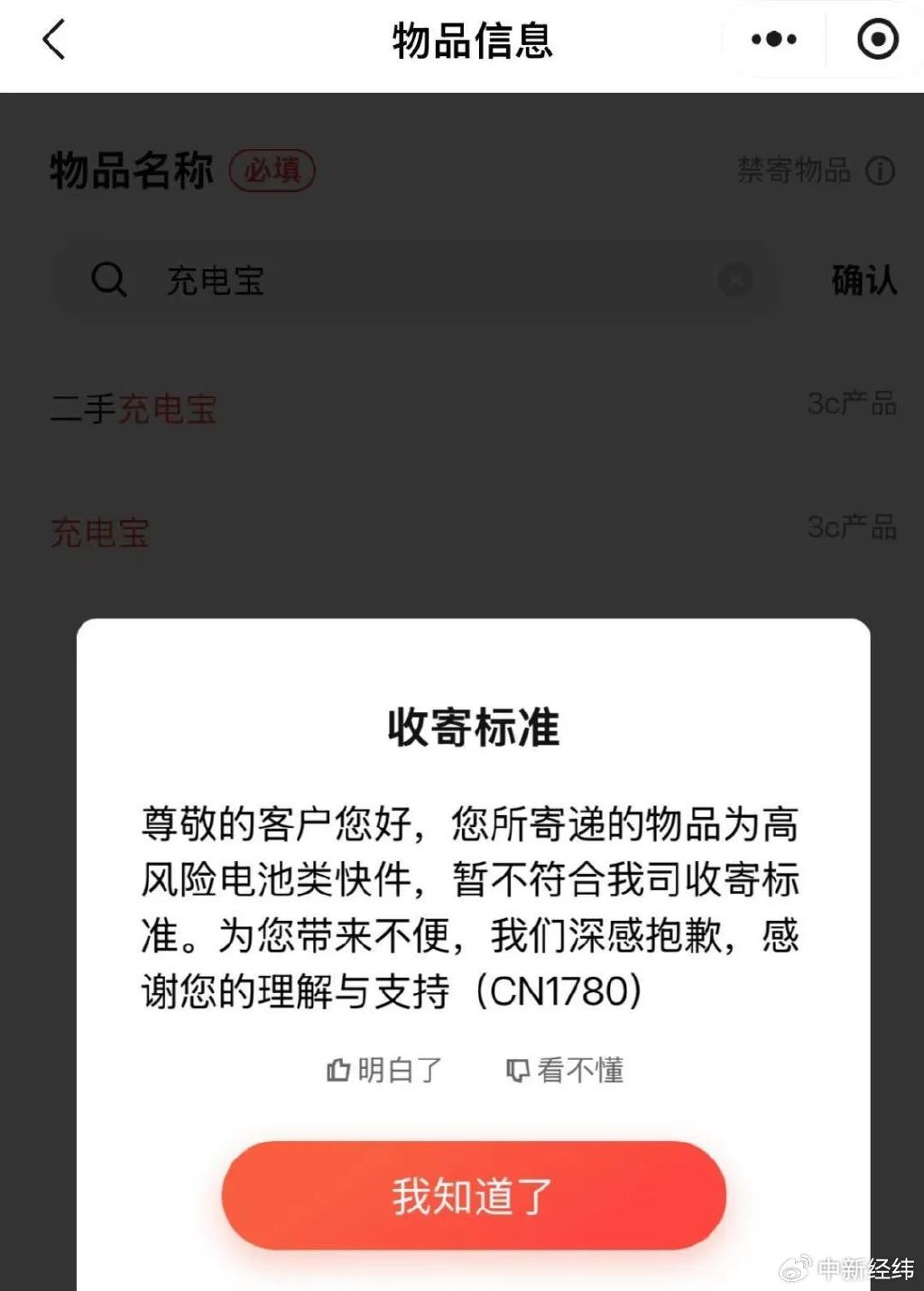The width and height of the screenshot is (924, 1291).
Task: Tap 我知道了 to dismiss the dialog
Action: [474, 1195]
